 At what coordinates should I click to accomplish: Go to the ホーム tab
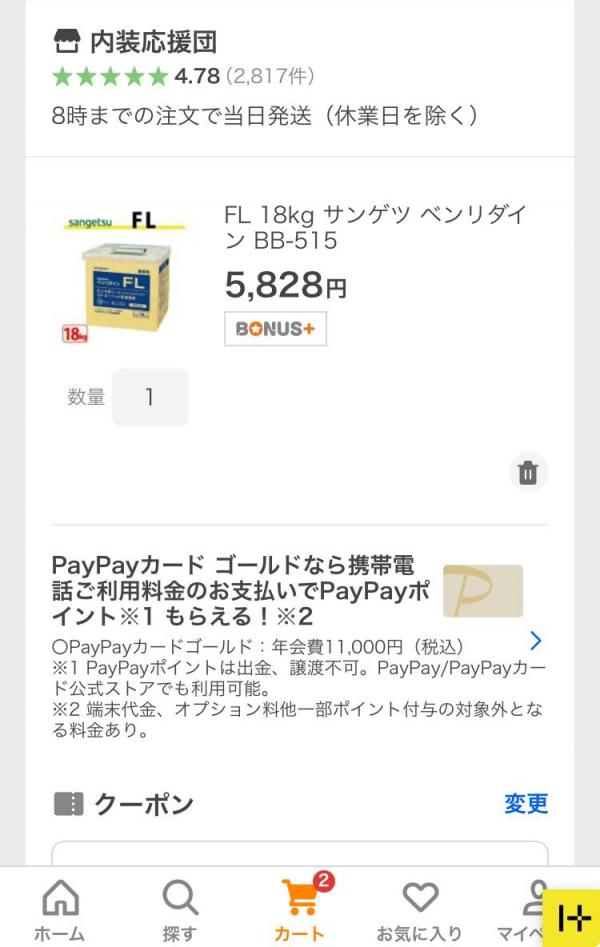point(60,908)
